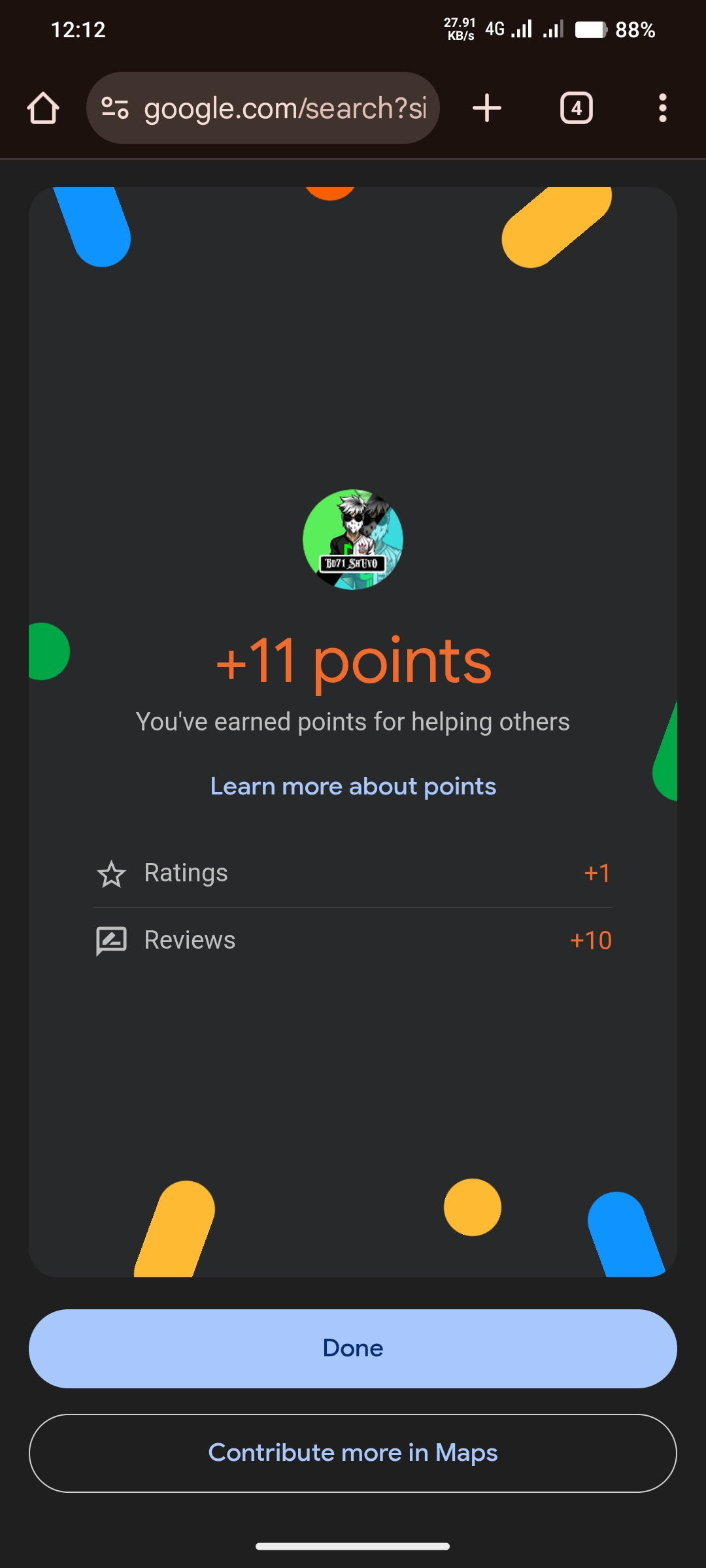
Task: Follow the Learn more about points link
Action: [x=353, y=786]
